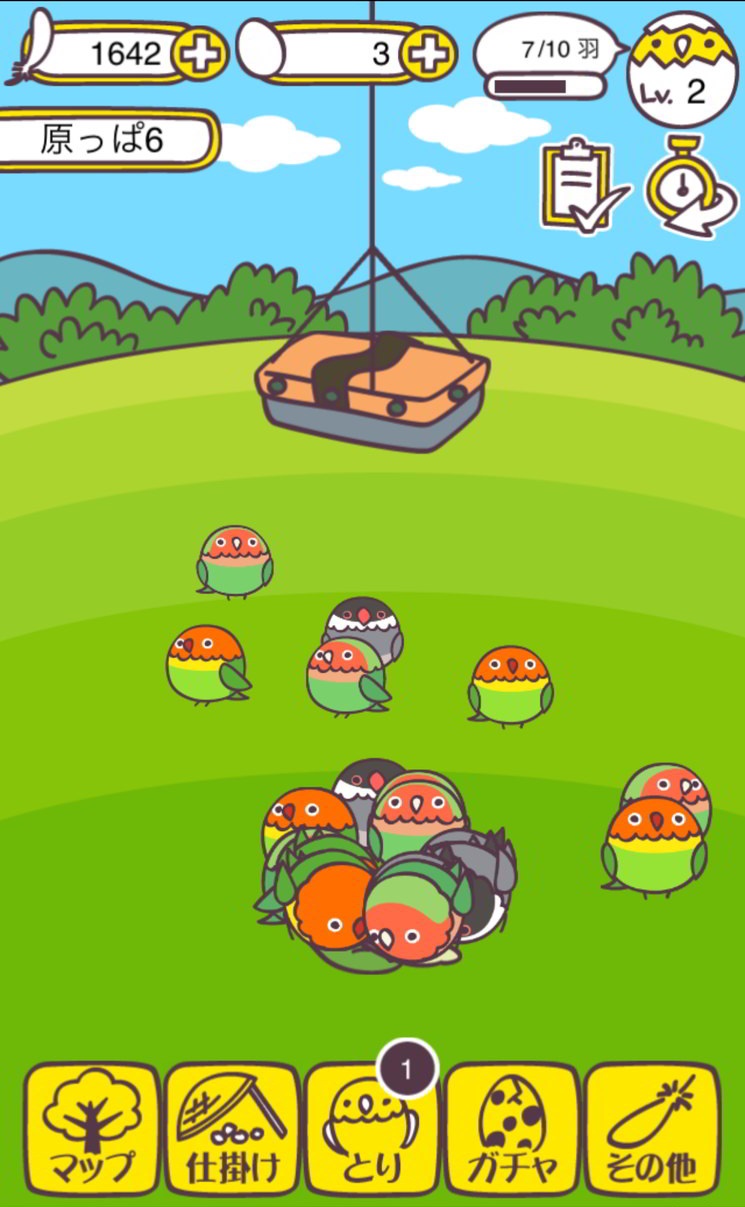Switch to the 仕掛け trap tab
The height and width of the screenshot is (1207, 745).
tap(232, 1130)
